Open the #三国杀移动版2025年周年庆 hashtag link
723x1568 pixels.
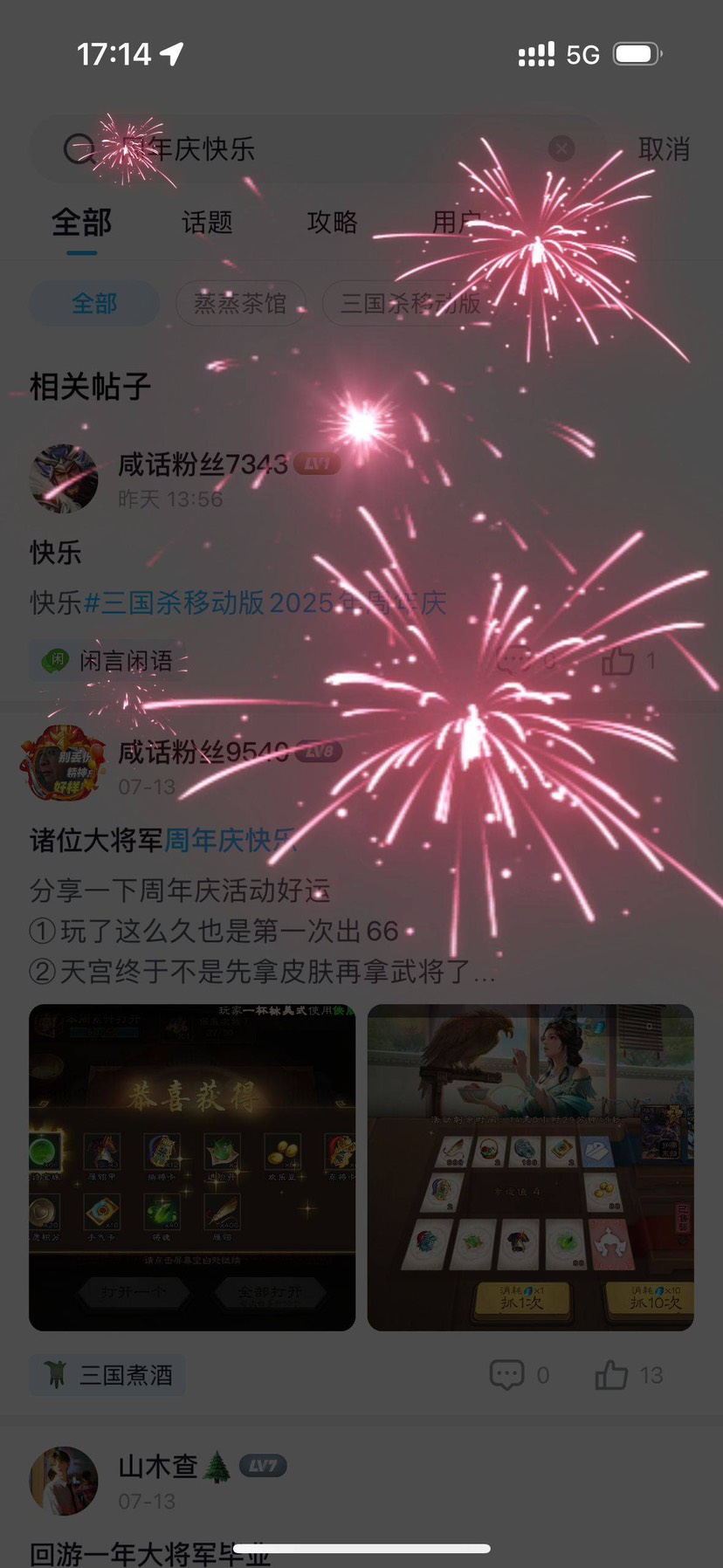click(265, 602)
